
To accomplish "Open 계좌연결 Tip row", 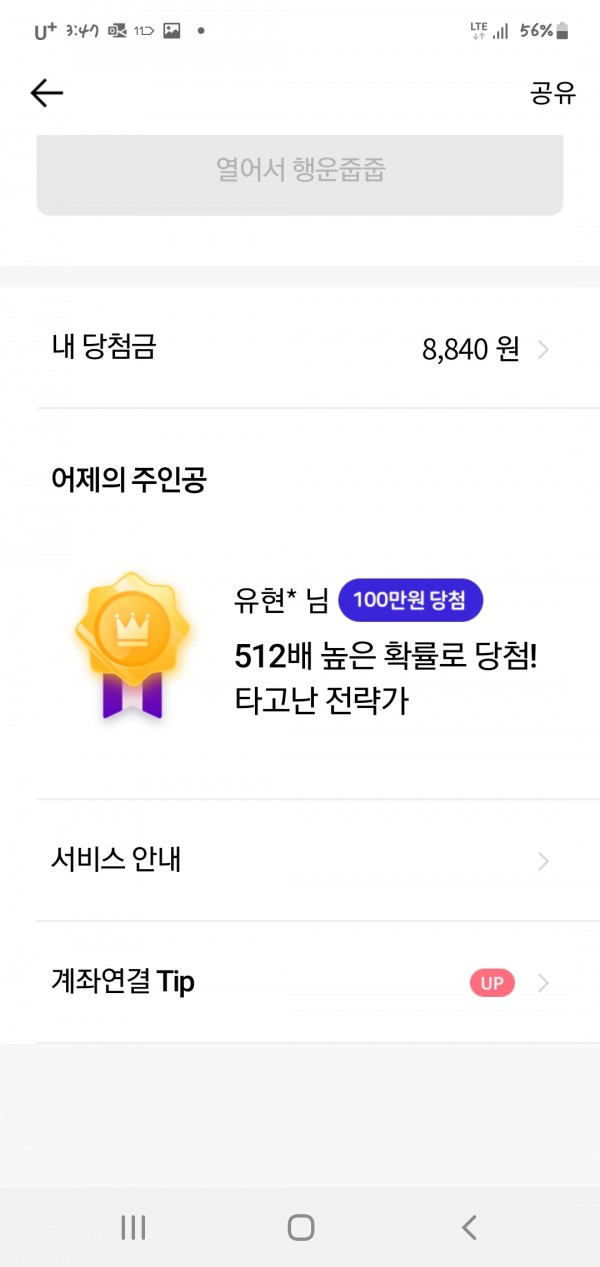I will pyautogui.click(x=300, y=982).
